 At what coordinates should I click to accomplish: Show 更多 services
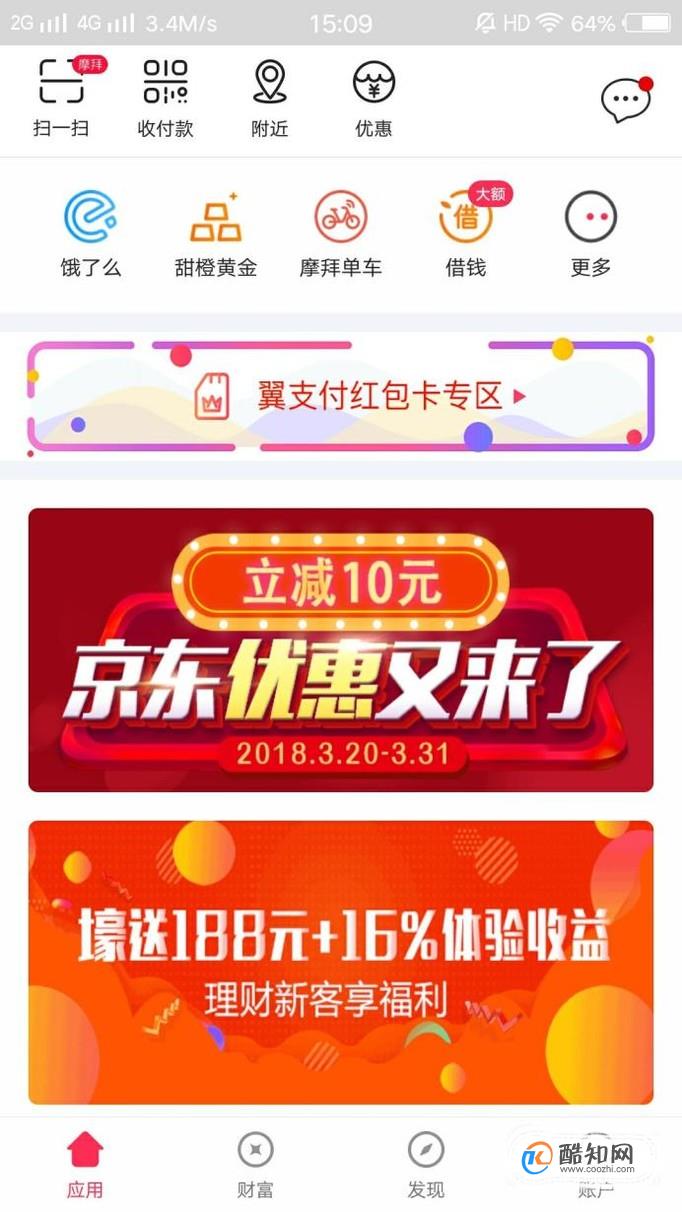pos(591,233)
